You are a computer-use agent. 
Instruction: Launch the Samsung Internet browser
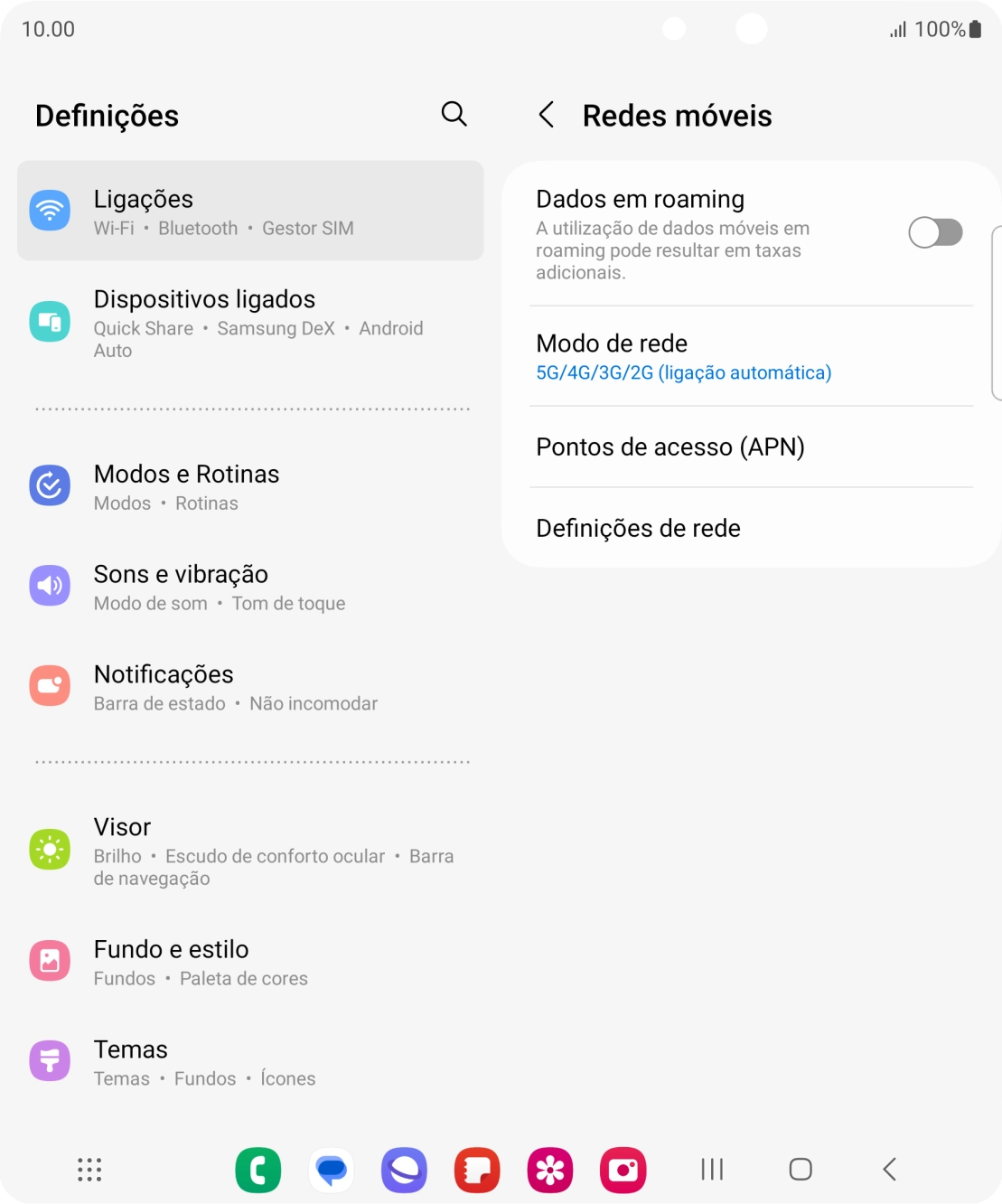[x=404, y=1171]
